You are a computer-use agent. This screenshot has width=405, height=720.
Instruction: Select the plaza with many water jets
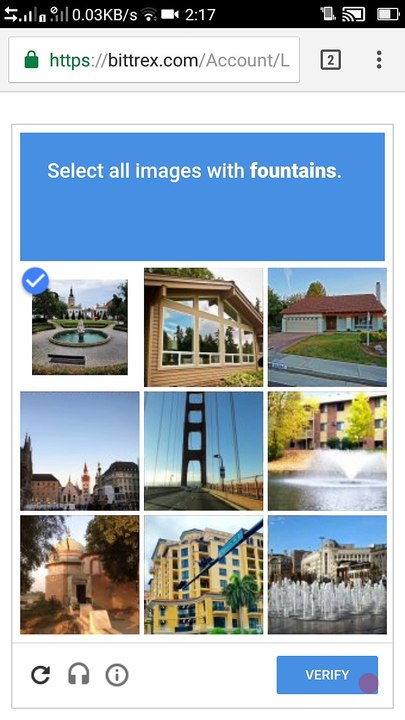[327, 574]
